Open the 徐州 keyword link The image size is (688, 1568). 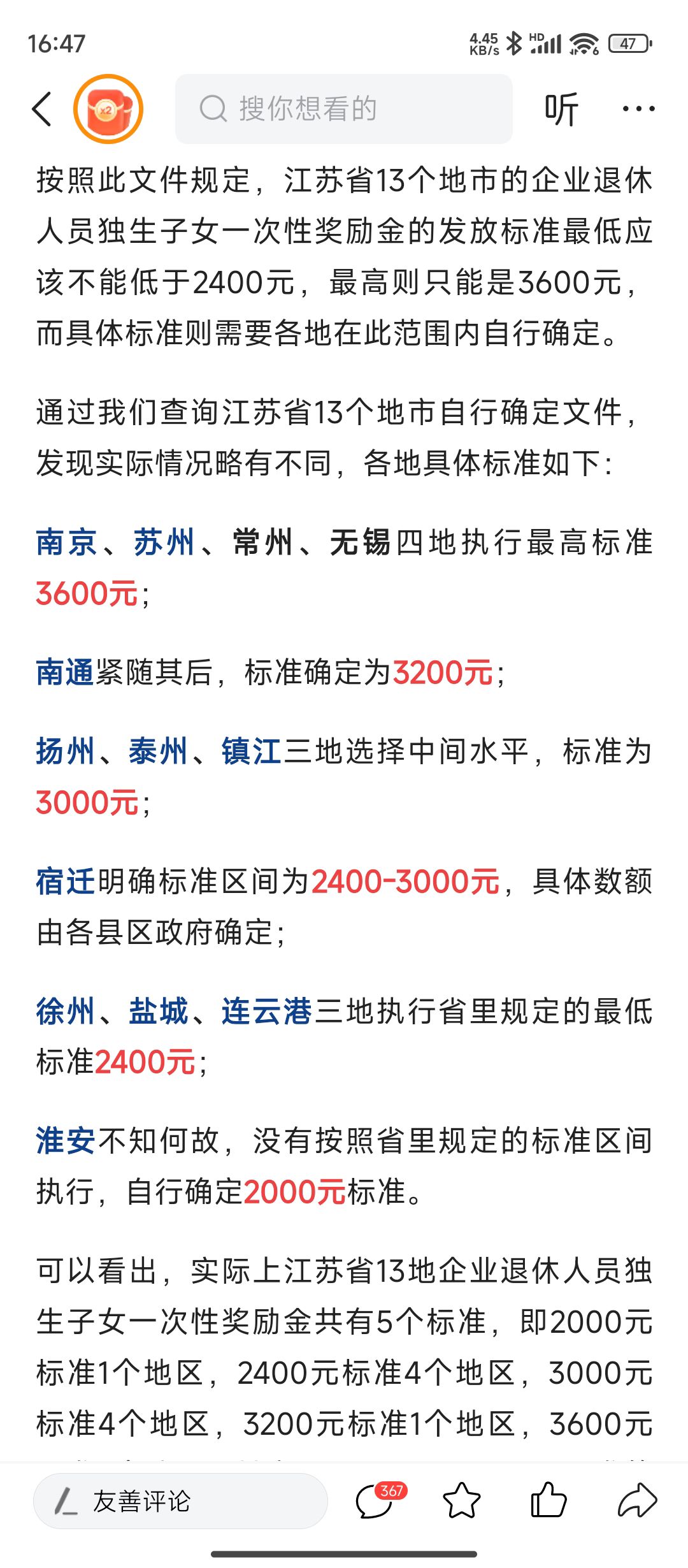coord(66,1012)
